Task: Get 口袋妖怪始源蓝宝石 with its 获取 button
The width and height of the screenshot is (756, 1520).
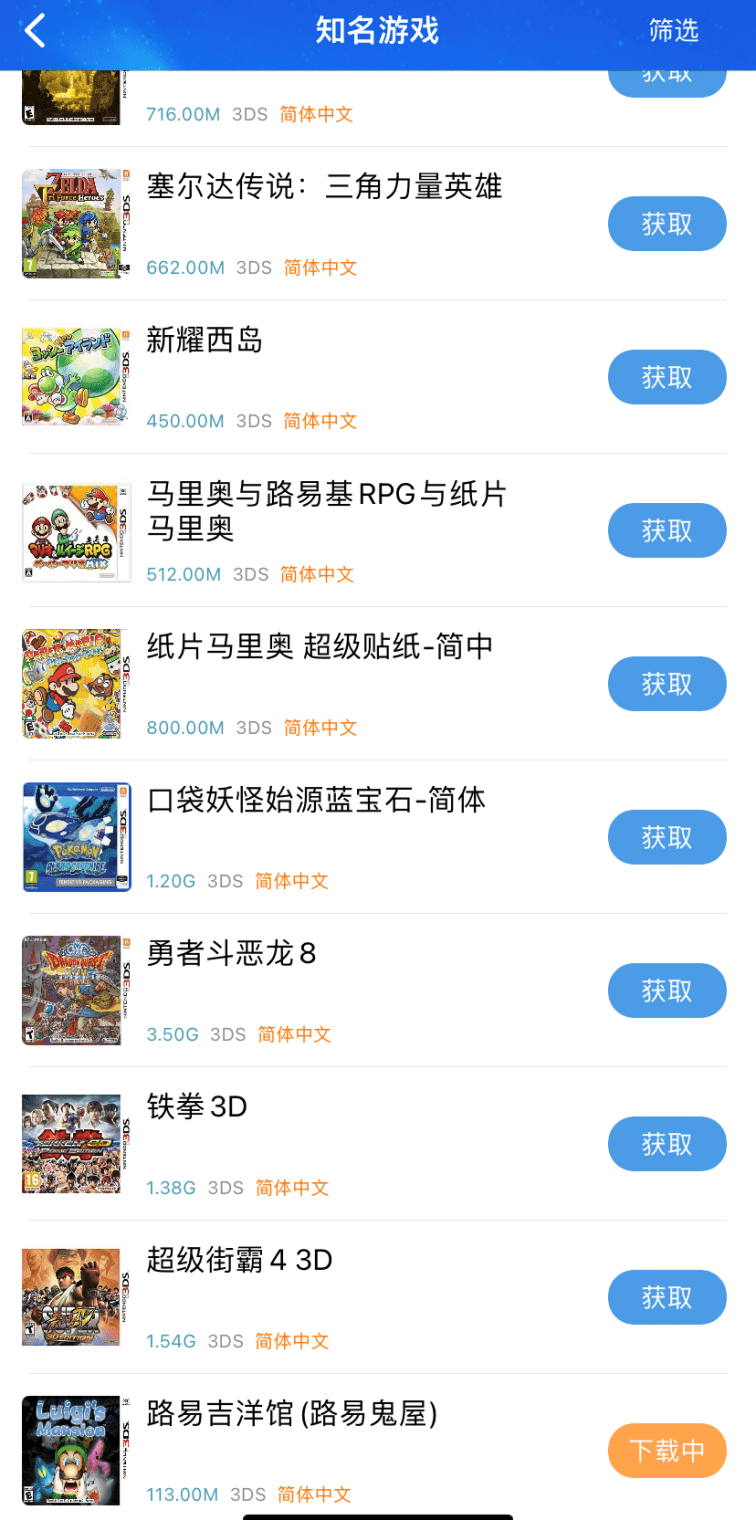Action: (667, 837)
